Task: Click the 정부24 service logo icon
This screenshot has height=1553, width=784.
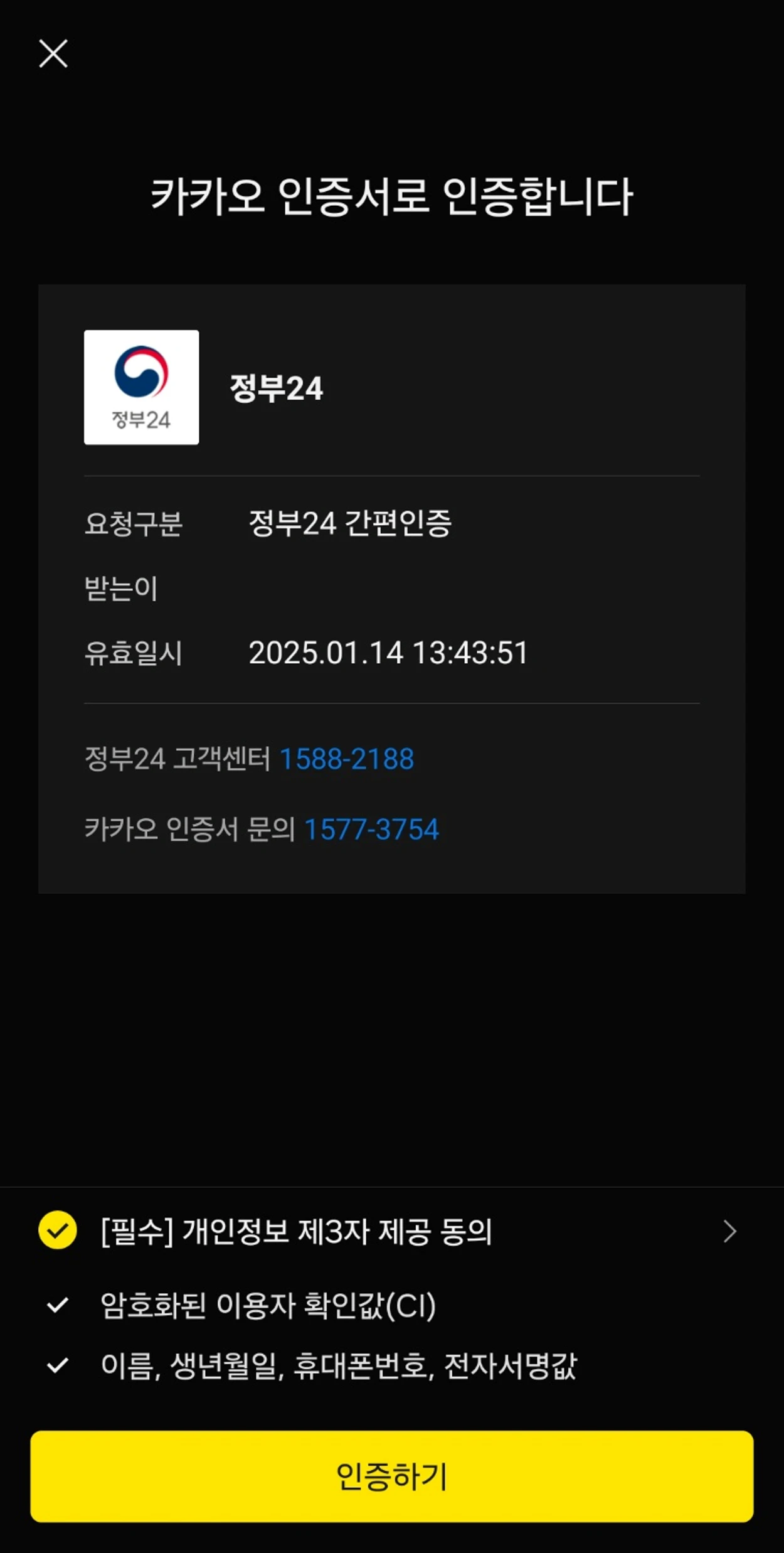Action: (x=140, y=387)
